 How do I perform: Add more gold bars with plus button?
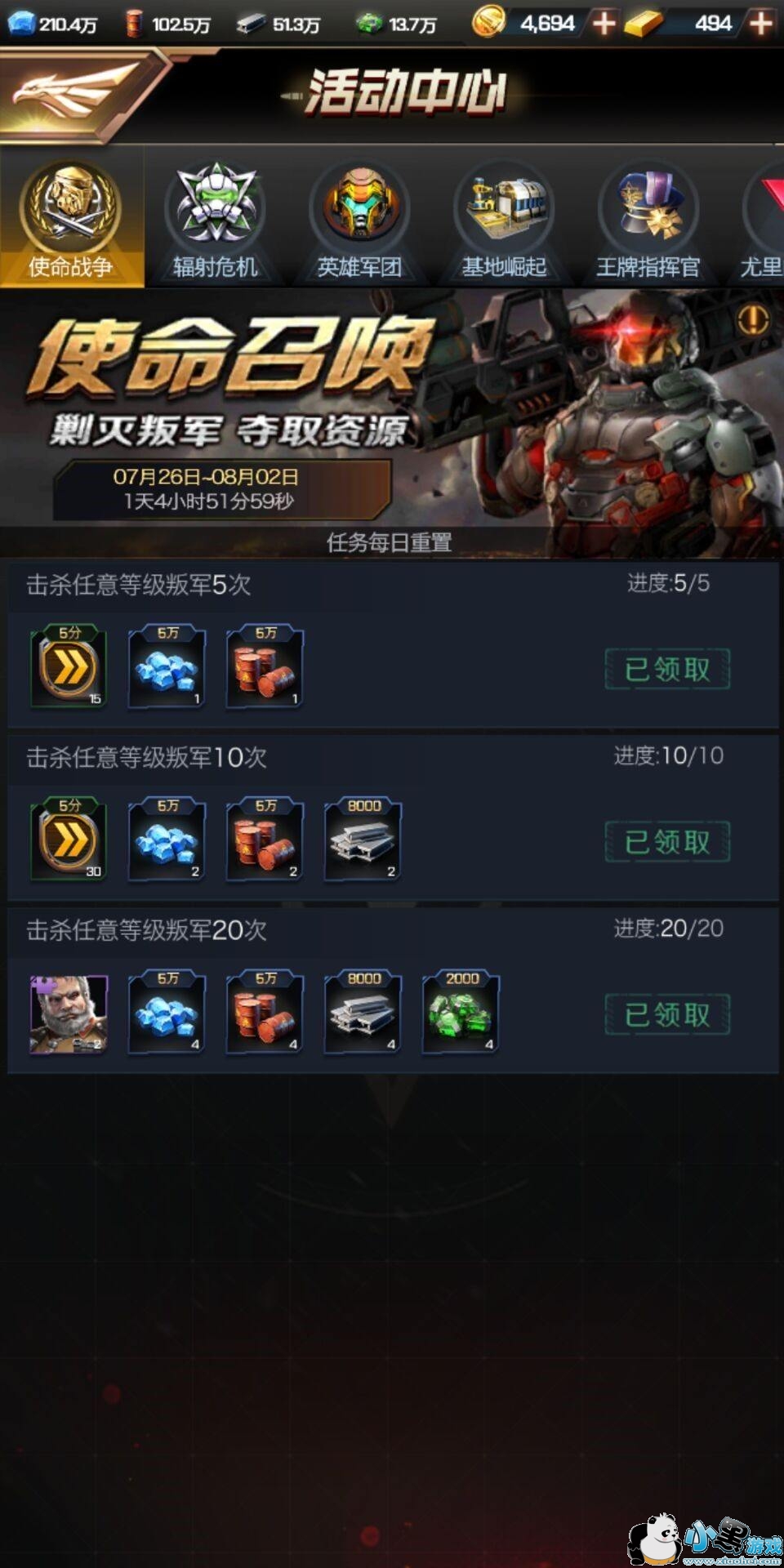[x=759, y=23]
